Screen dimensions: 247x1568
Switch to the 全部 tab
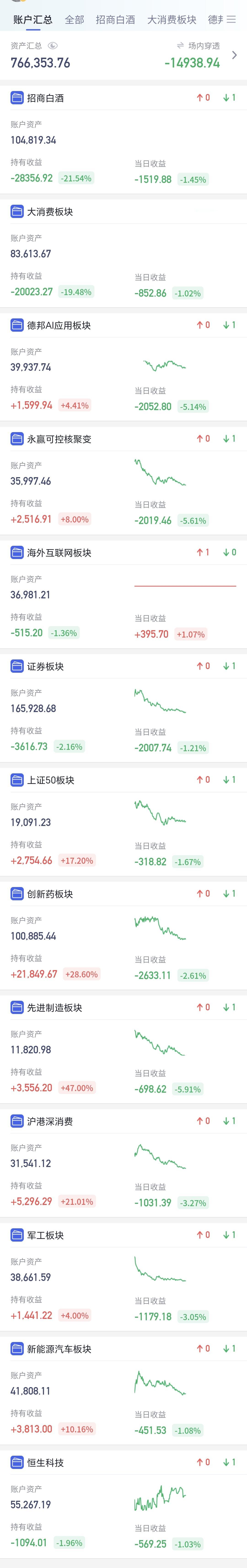[74, 19]
